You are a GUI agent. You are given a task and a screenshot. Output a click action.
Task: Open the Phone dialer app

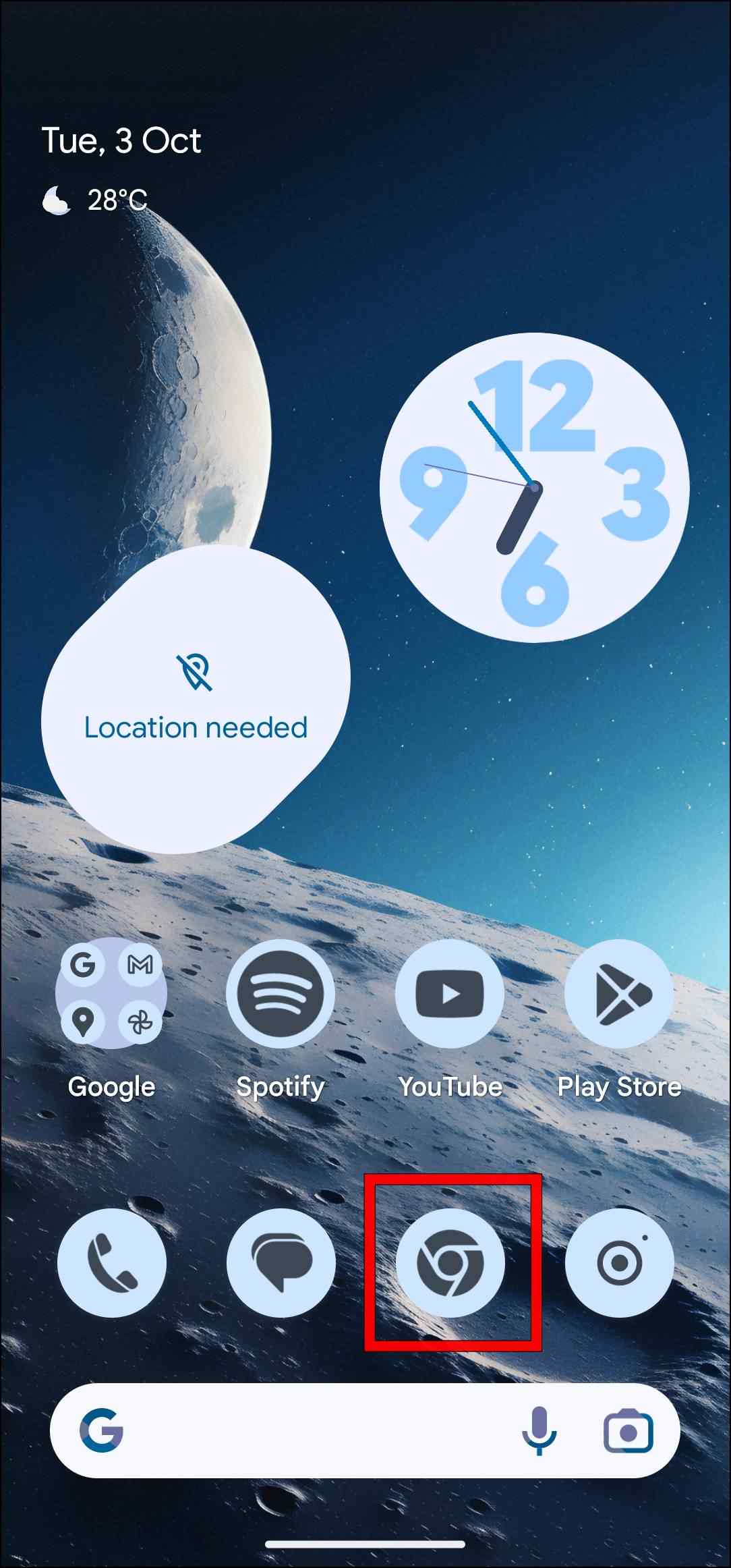click(x=111, y=1262)
